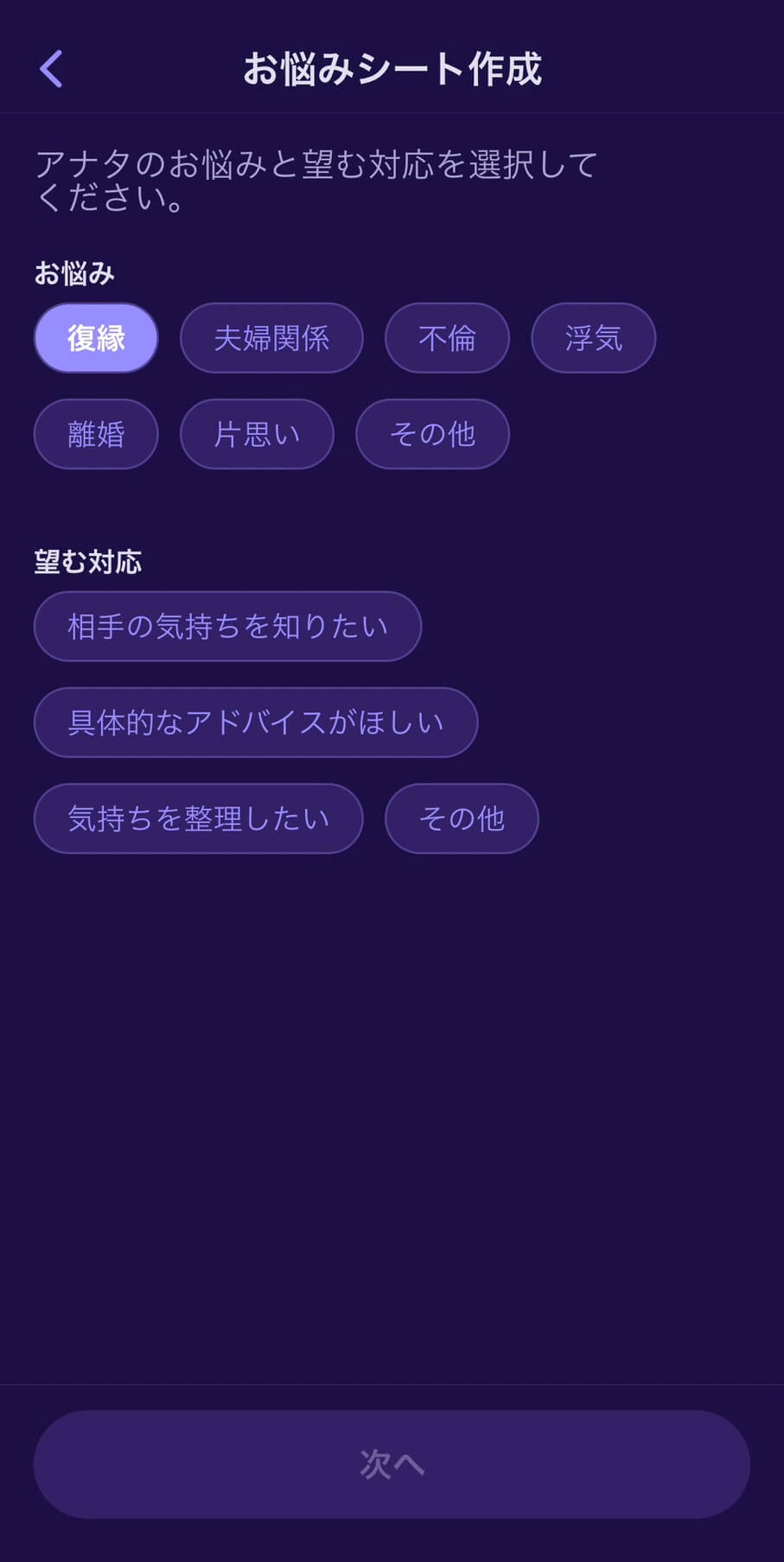The height and width of the screenshot is (1562, 784).
Task: Choose the 片思い chip
Action: (x=257, y=434)
